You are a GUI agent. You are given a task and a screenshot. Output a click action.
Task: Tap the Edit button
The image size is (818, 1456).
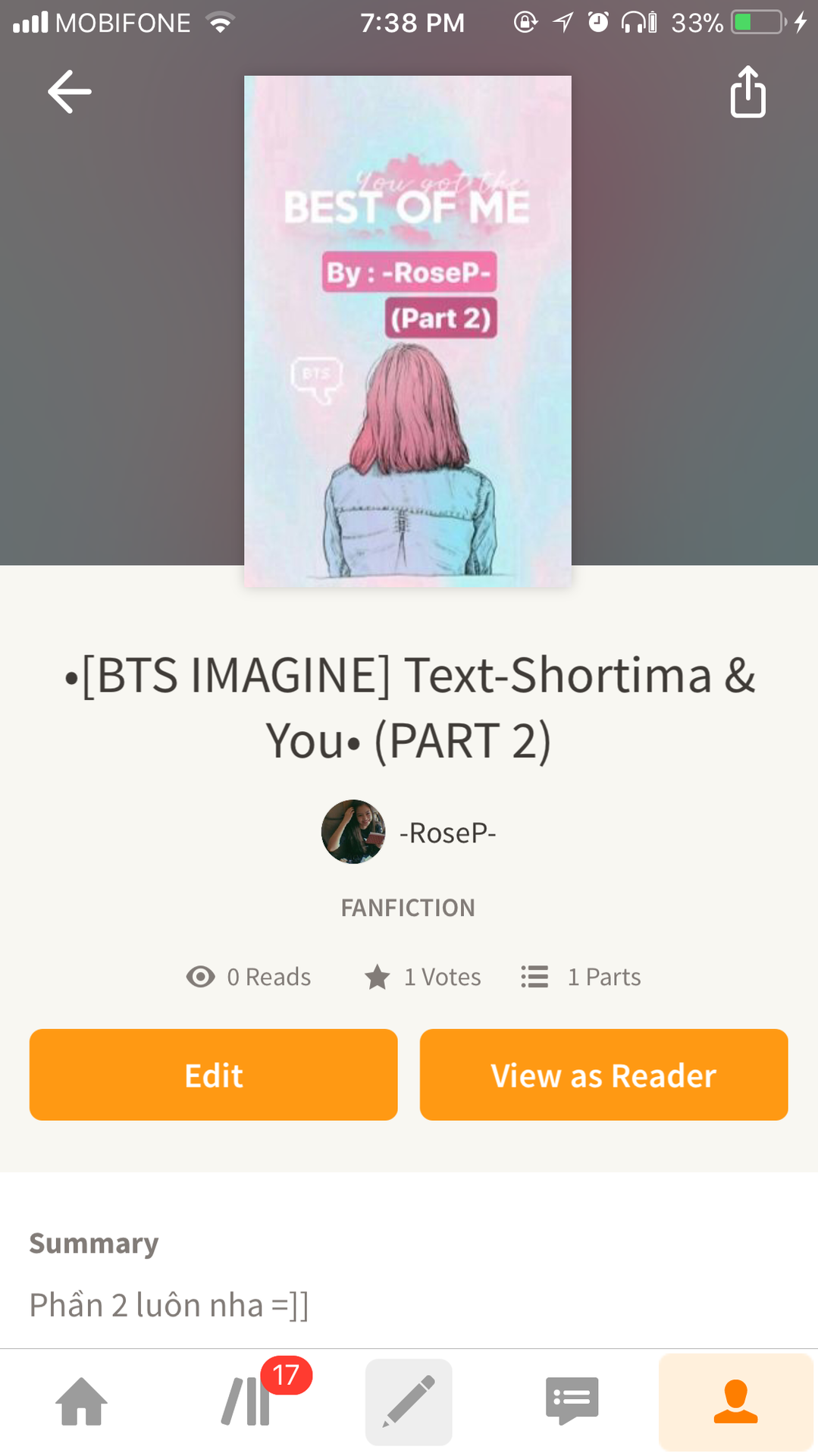(x=213, y=1075)
